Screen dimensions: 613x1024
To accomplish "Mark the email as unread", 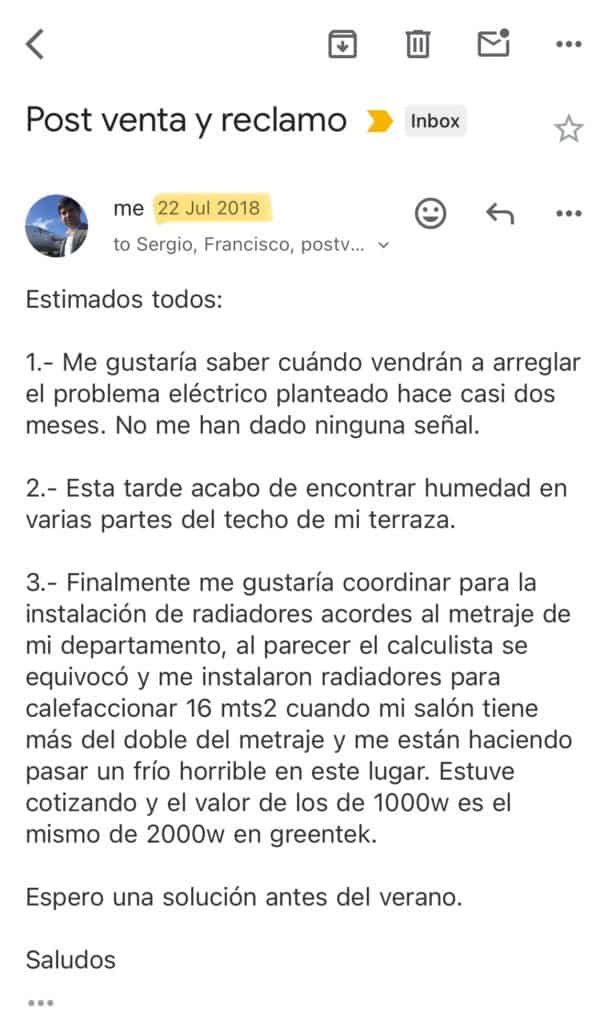I will click(x=494, y=44).
